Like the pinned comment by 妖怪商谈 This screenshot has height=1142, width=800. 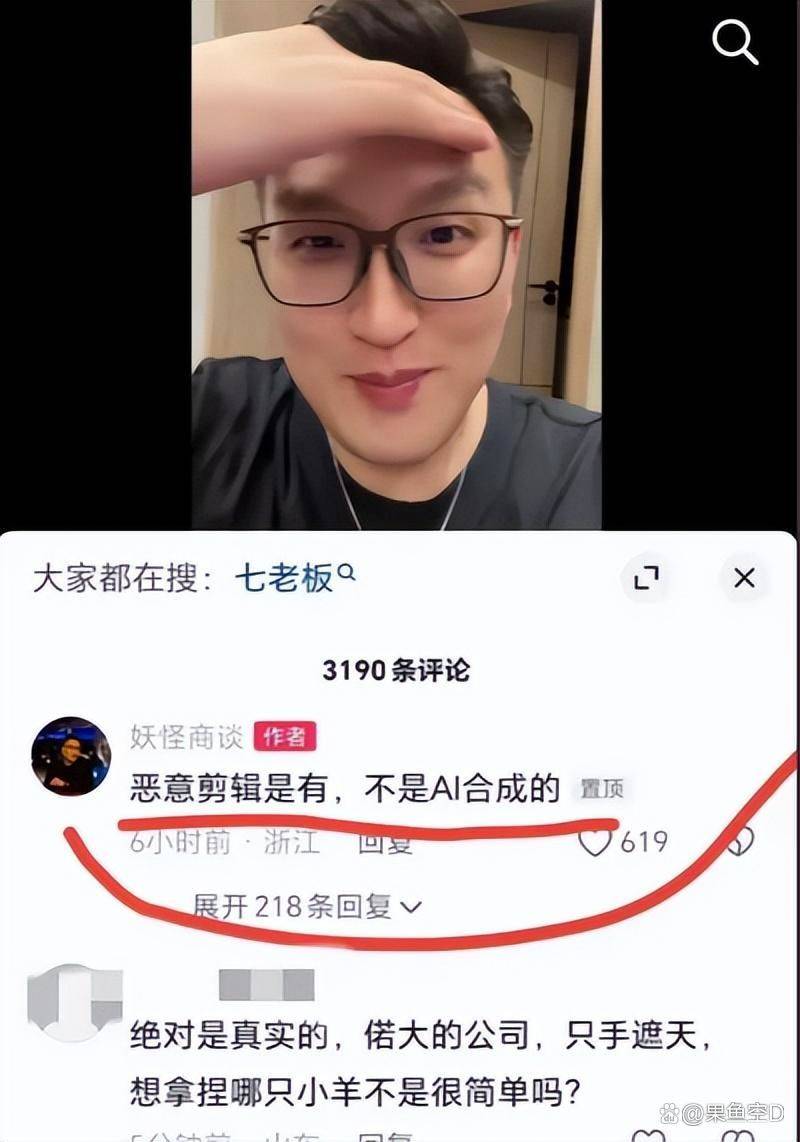click(597, 842)
